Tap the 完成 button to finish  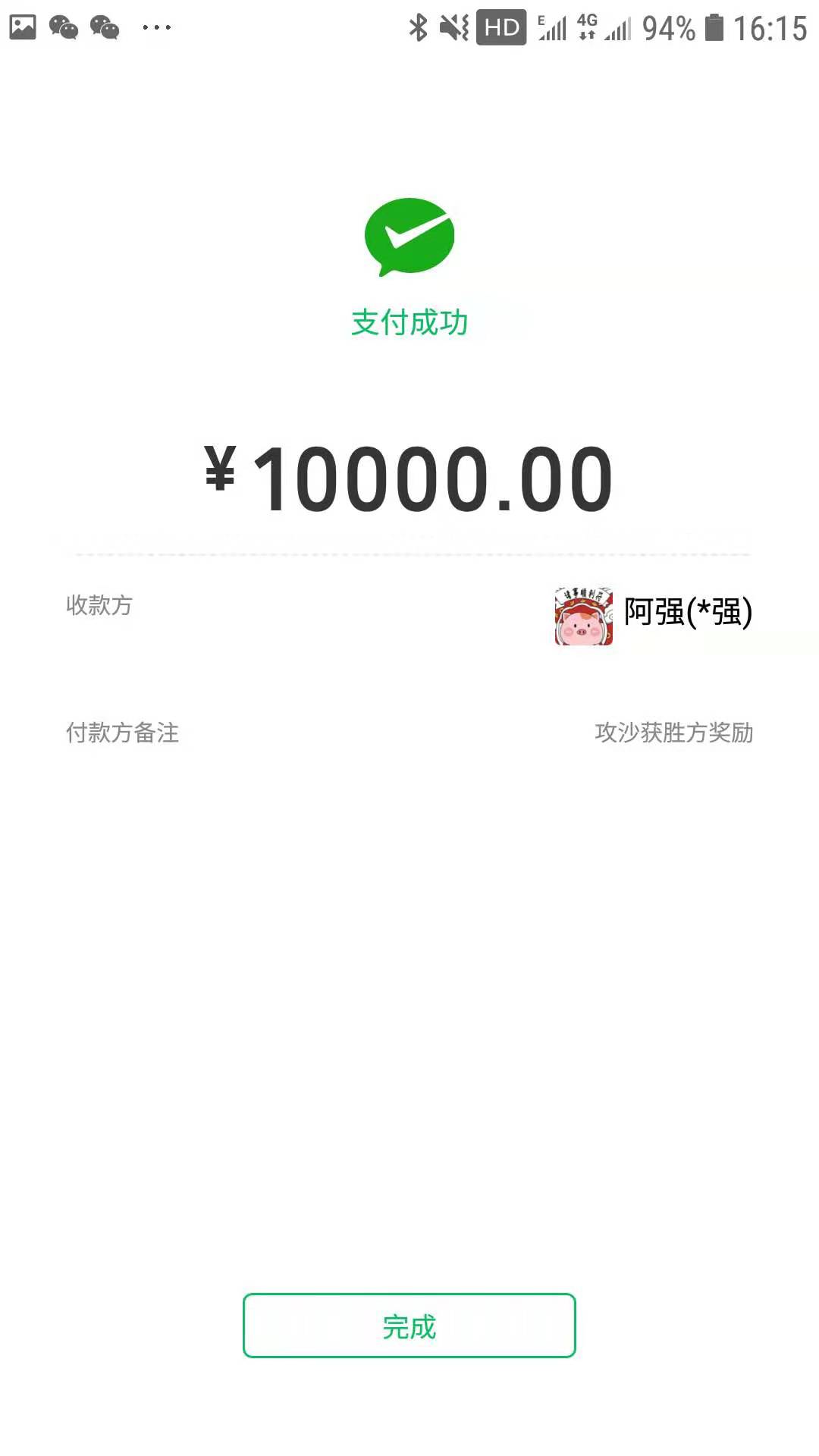pyautogui.click(x=409, y=1326)
